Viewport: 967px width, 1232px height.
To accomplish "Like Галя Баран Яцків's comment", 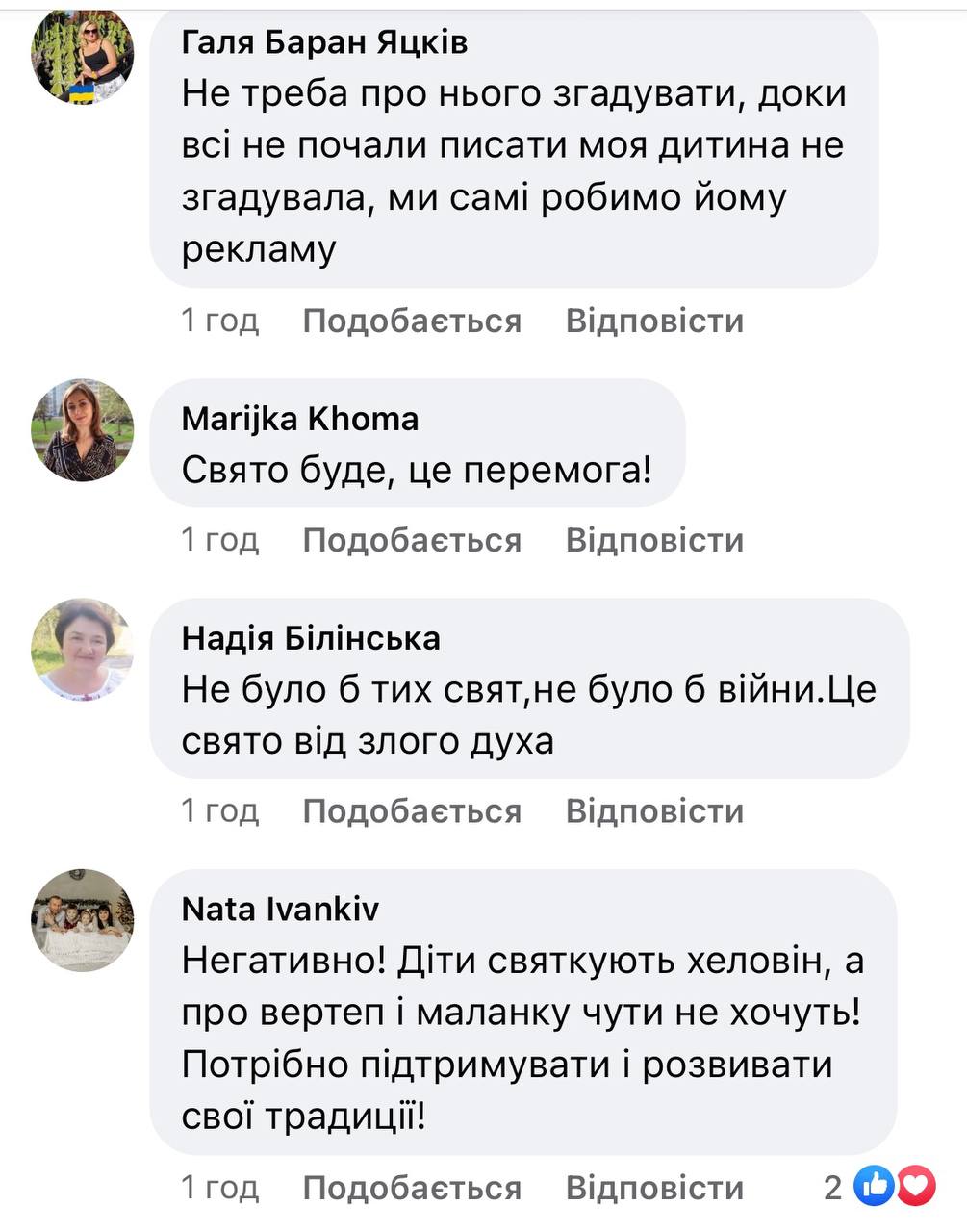I will [411, 321].
